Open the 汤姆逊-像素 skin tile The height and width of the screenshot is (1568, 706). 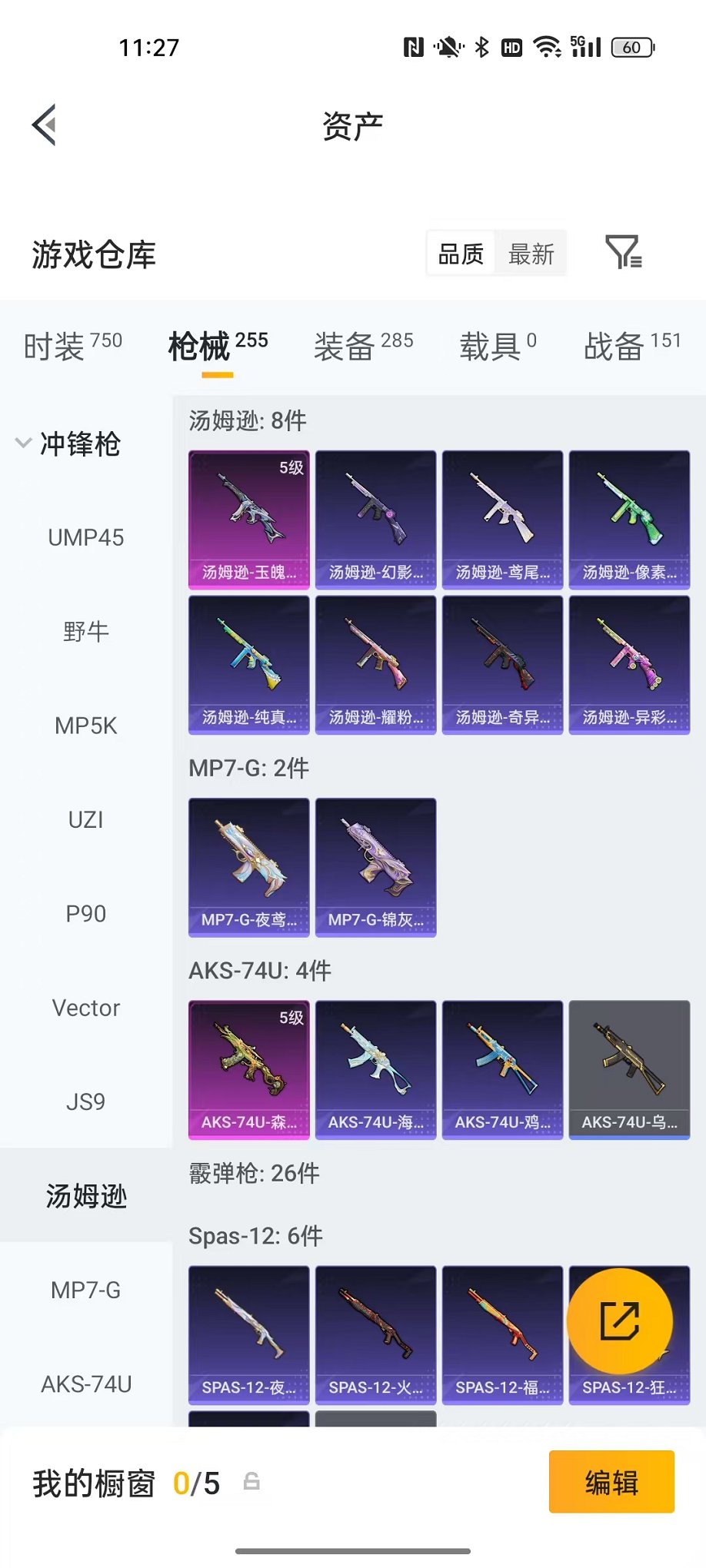click(629, 520)
